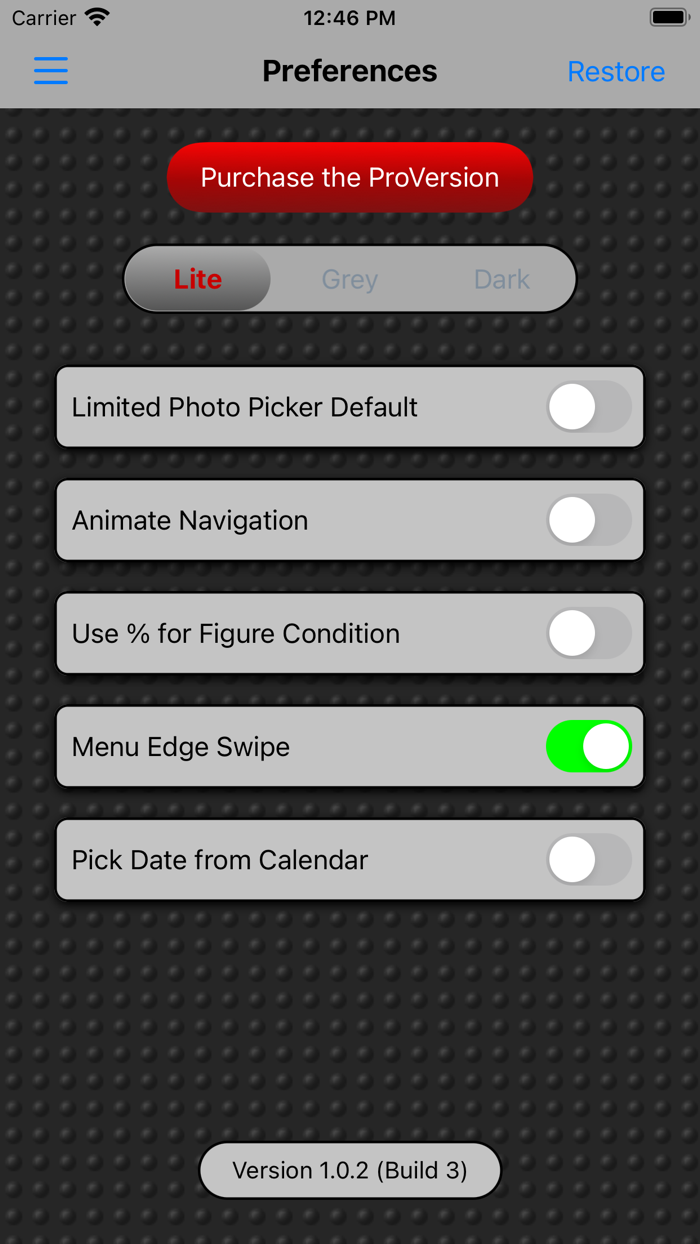The image size is (700, 1244).
Task: Switch to the Grey theme
Action: pos(350,279)
